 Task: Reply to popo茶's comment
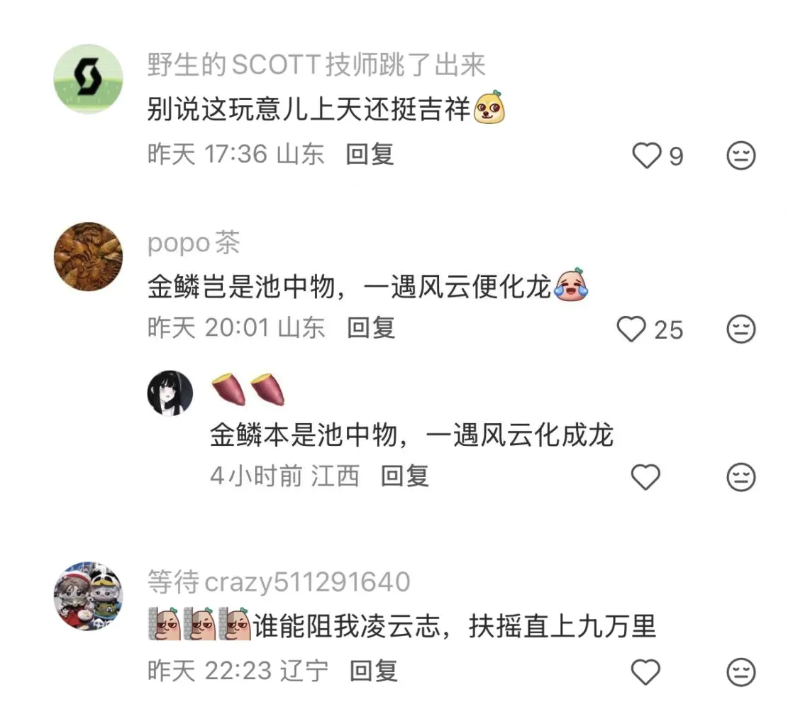point(371,327)
